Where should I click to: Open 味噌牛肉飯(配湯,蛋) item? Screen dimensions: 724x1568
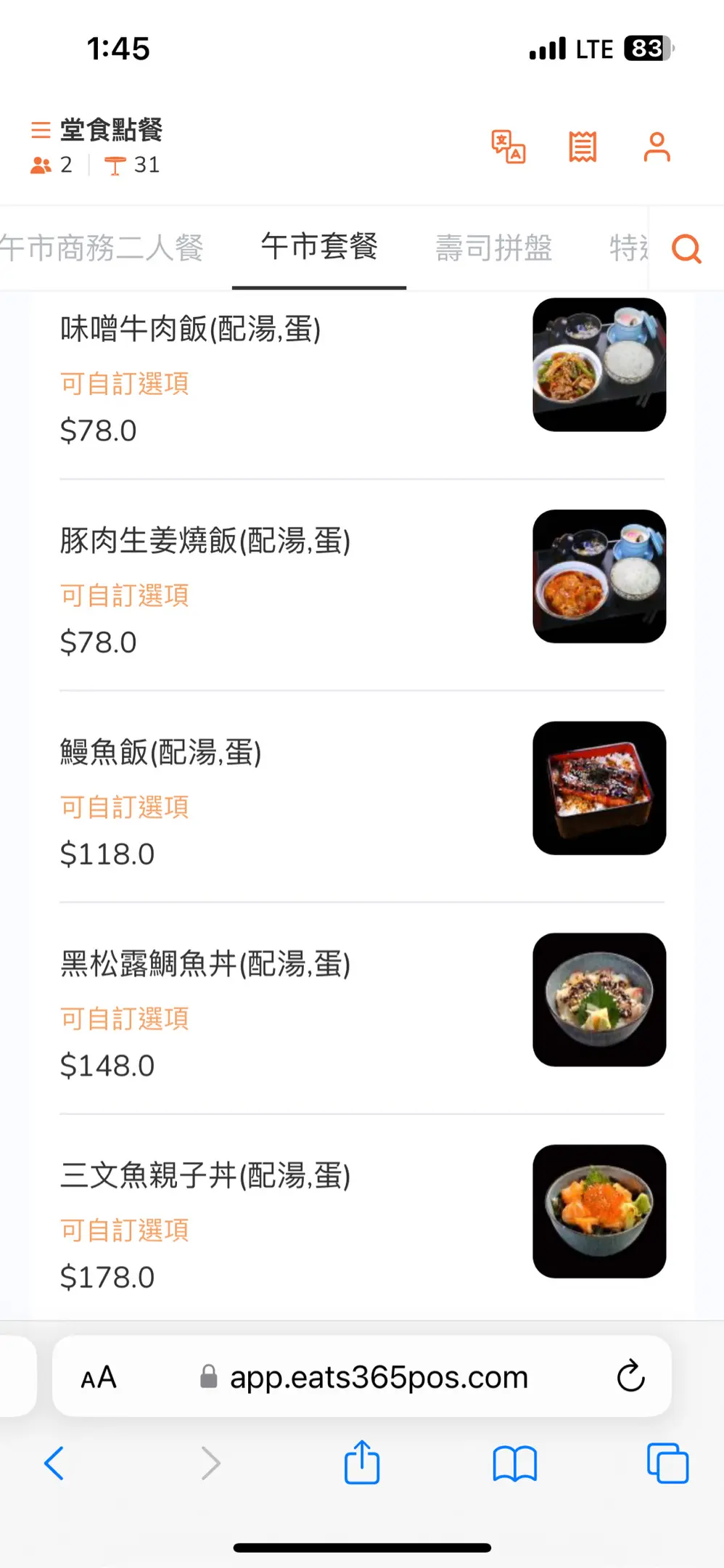190,329
